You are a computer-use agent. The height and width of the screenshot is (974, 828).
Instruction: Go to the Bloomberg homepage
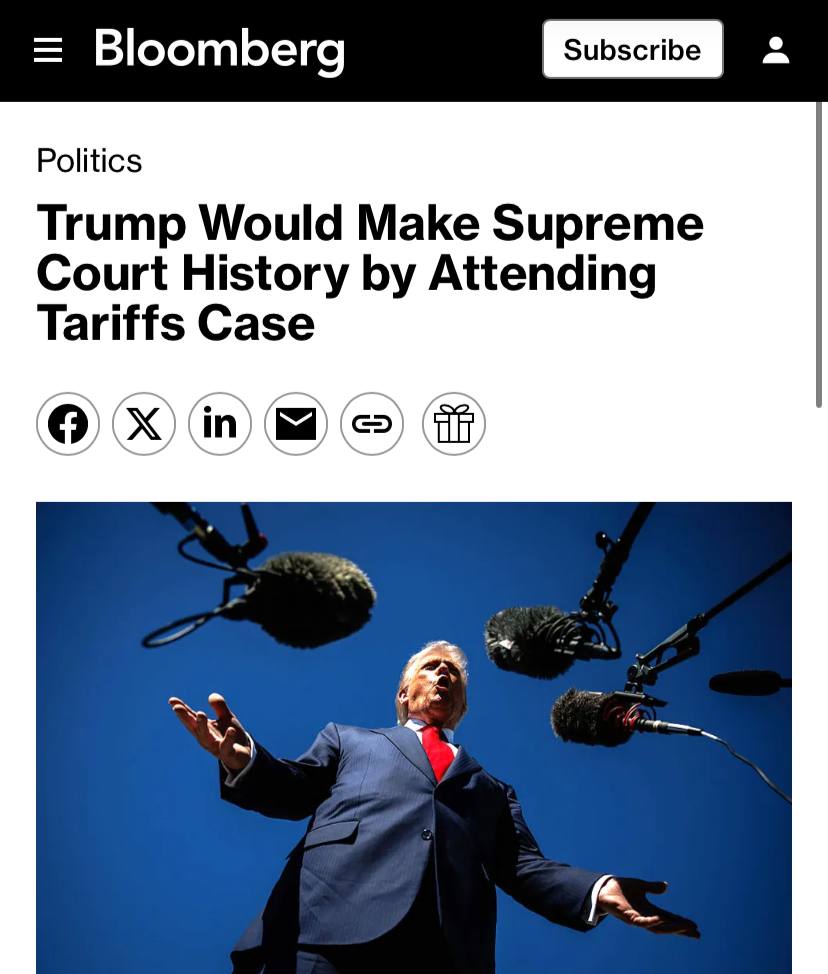click(x=219, y=50)
